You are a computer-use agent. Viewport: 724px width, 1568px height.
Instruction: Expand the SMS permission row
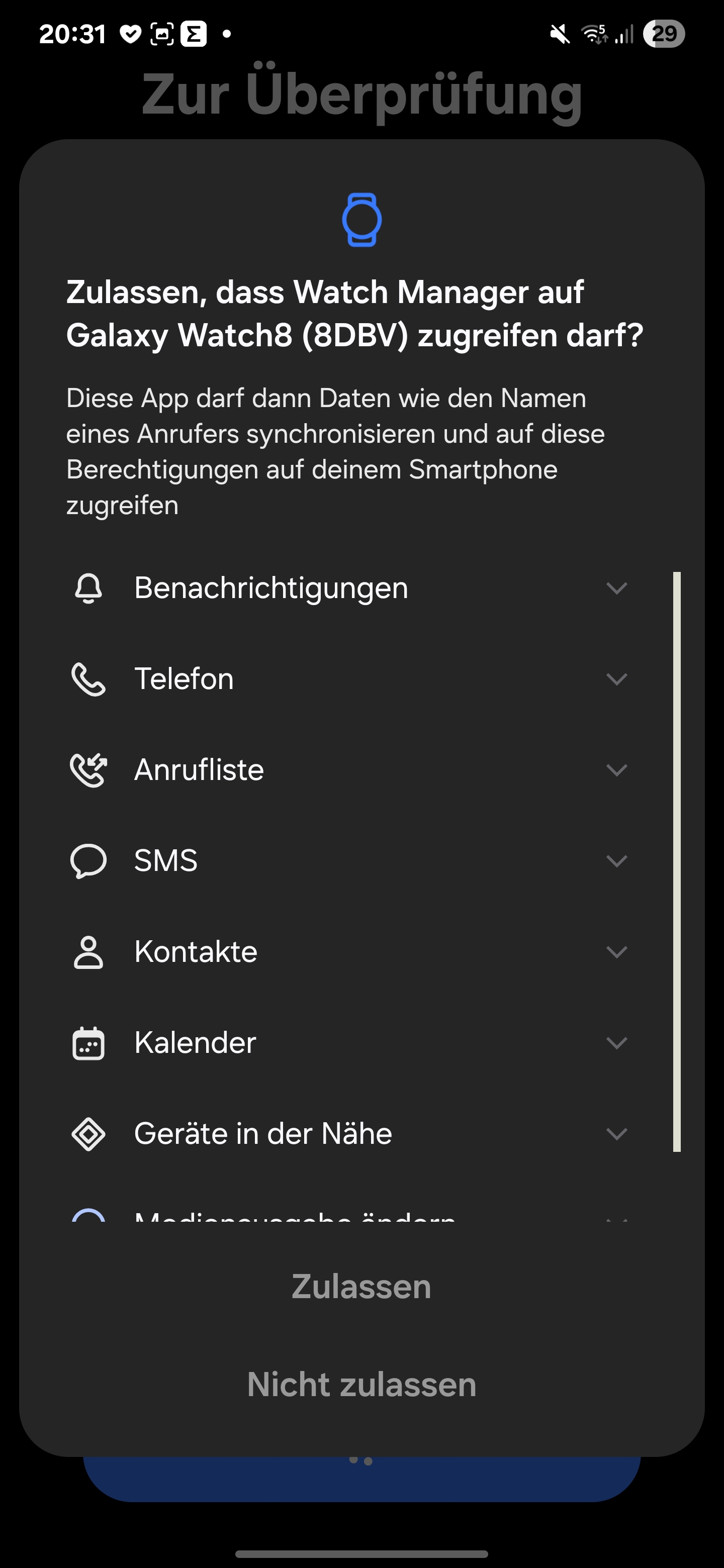click(x=616, y=861)
